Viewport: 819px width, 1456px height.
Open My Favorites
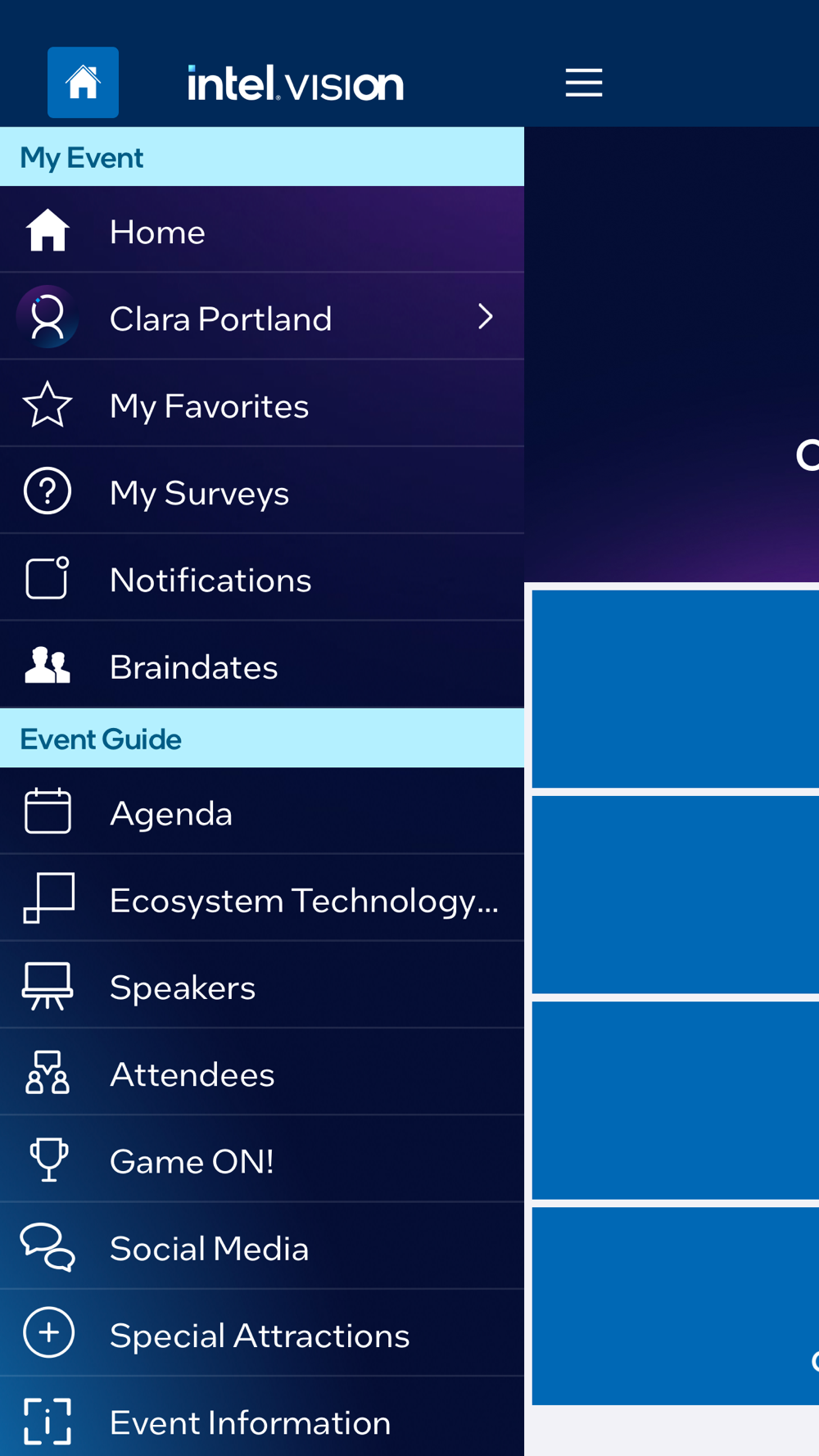pos(262,404)
